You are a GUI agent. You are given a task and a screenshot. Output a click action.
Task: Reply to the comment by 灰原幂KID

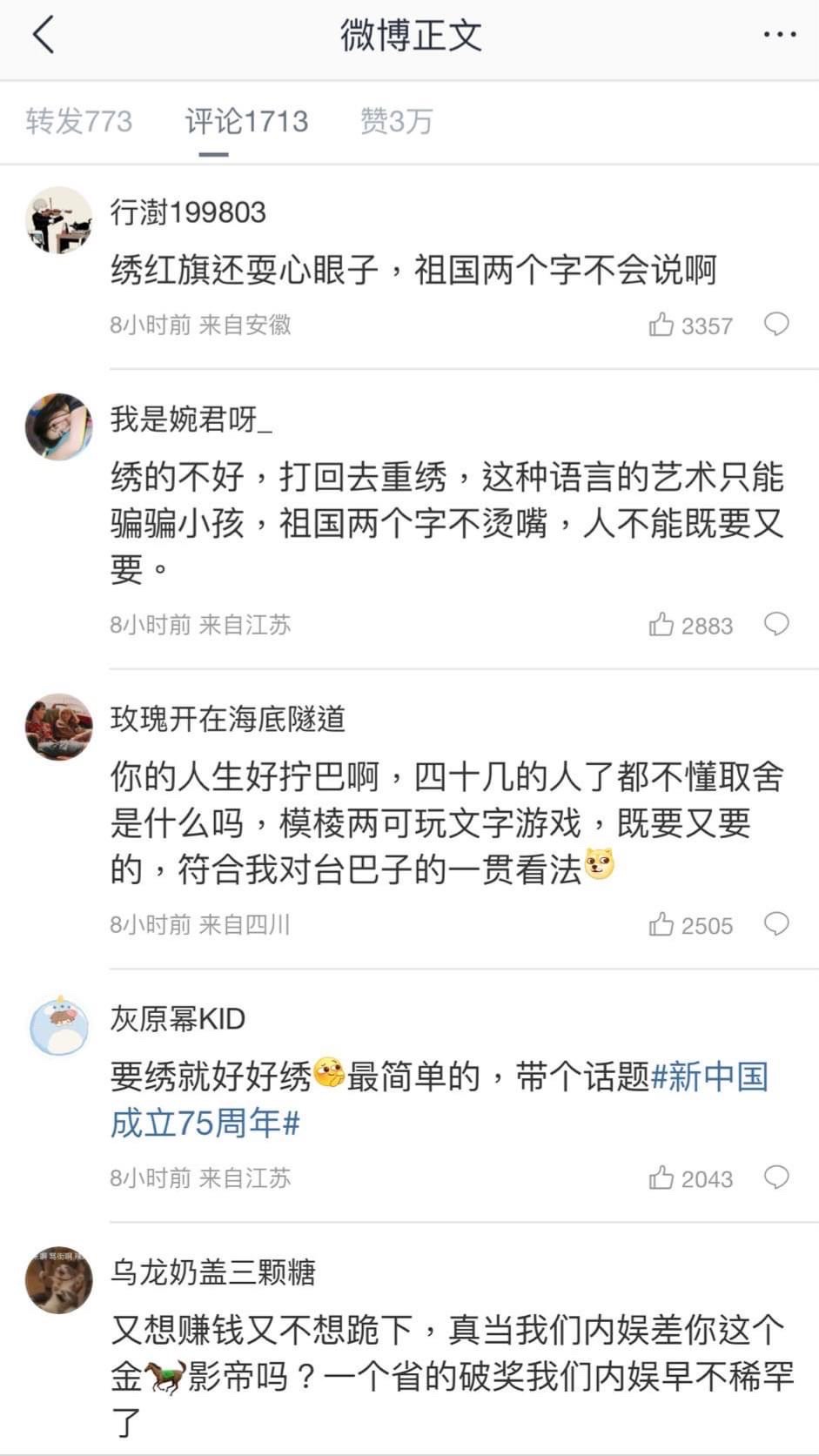(775, 1178)
